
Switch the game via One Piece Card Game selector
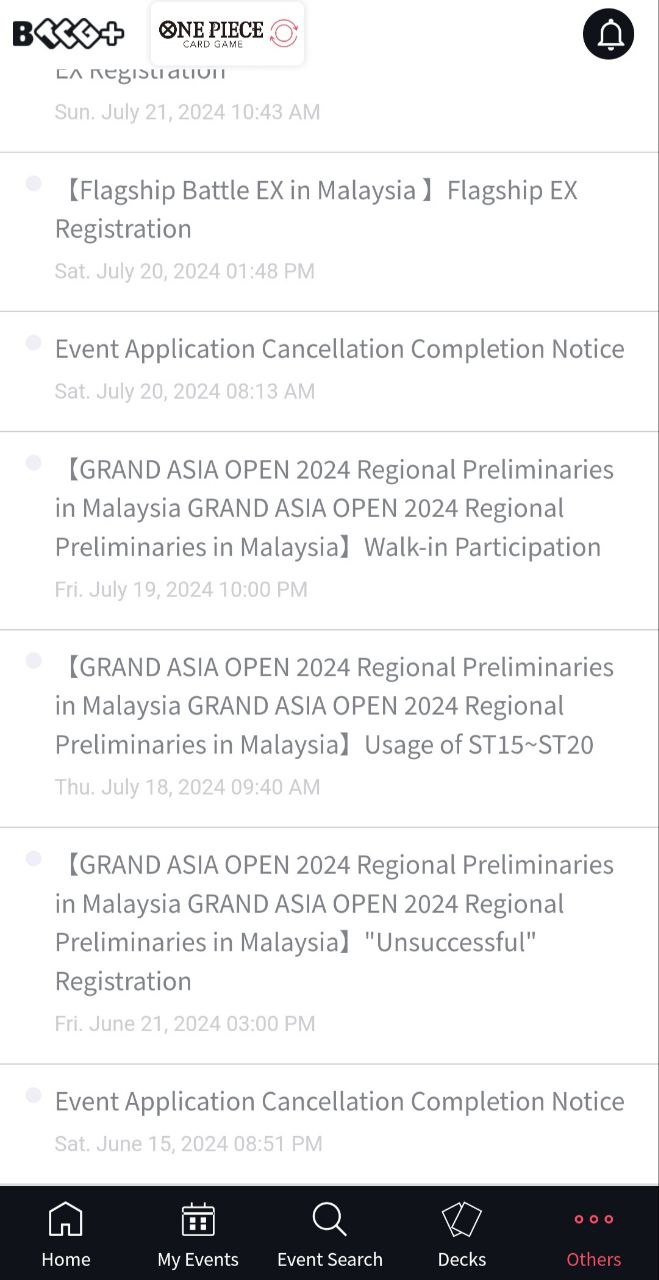[227, 34]
